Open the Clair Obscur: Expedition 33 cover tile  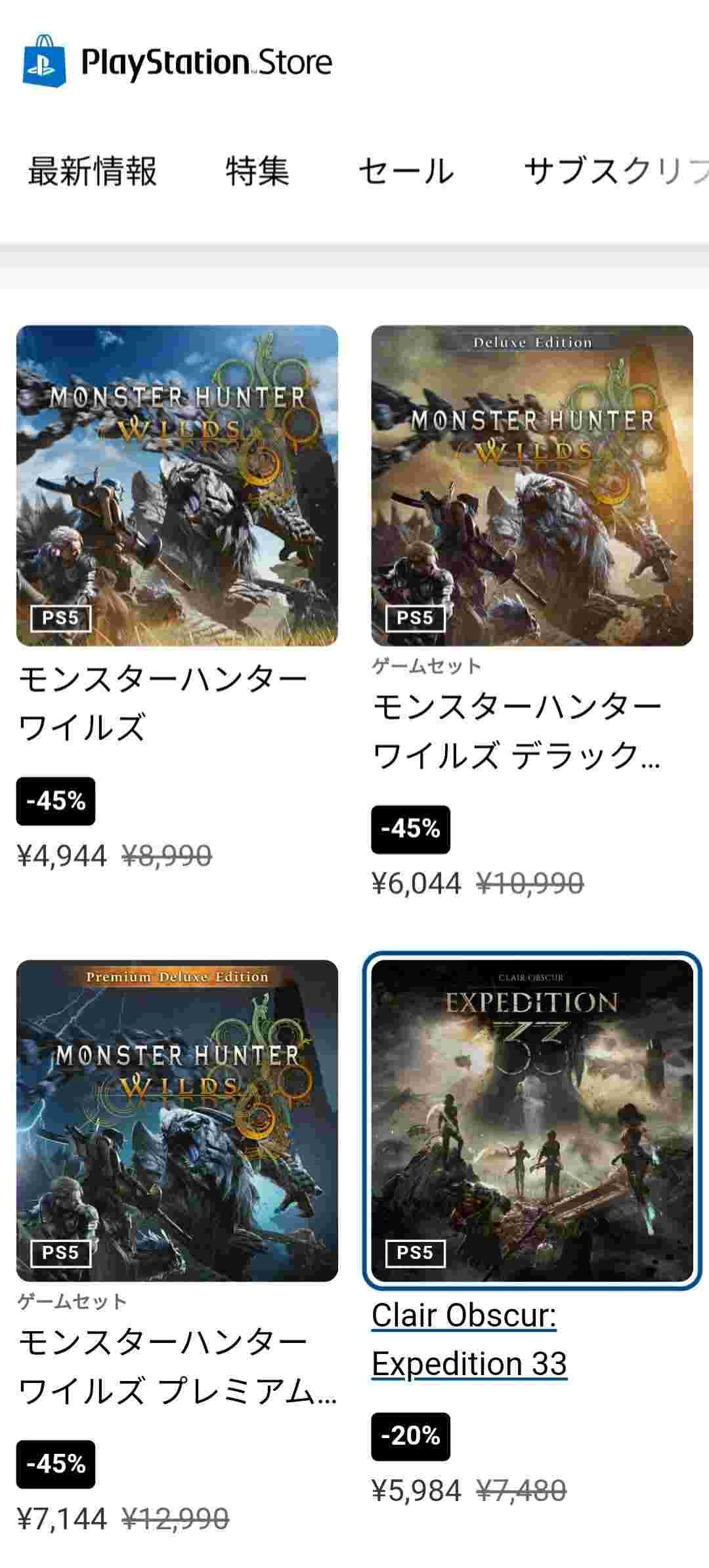click(532, 1121)
